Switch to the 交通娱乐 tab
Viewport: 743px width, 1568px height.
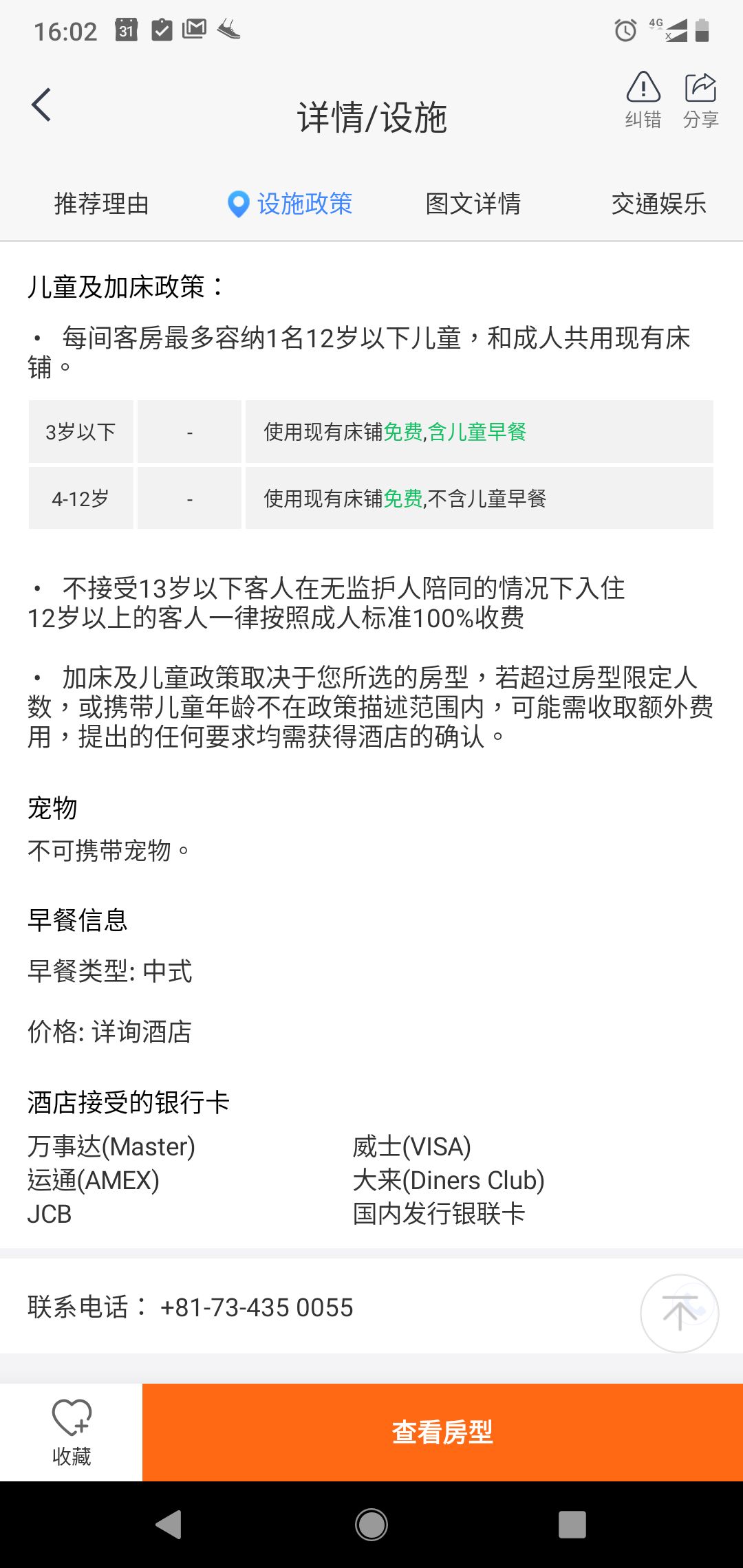(658, 204)
